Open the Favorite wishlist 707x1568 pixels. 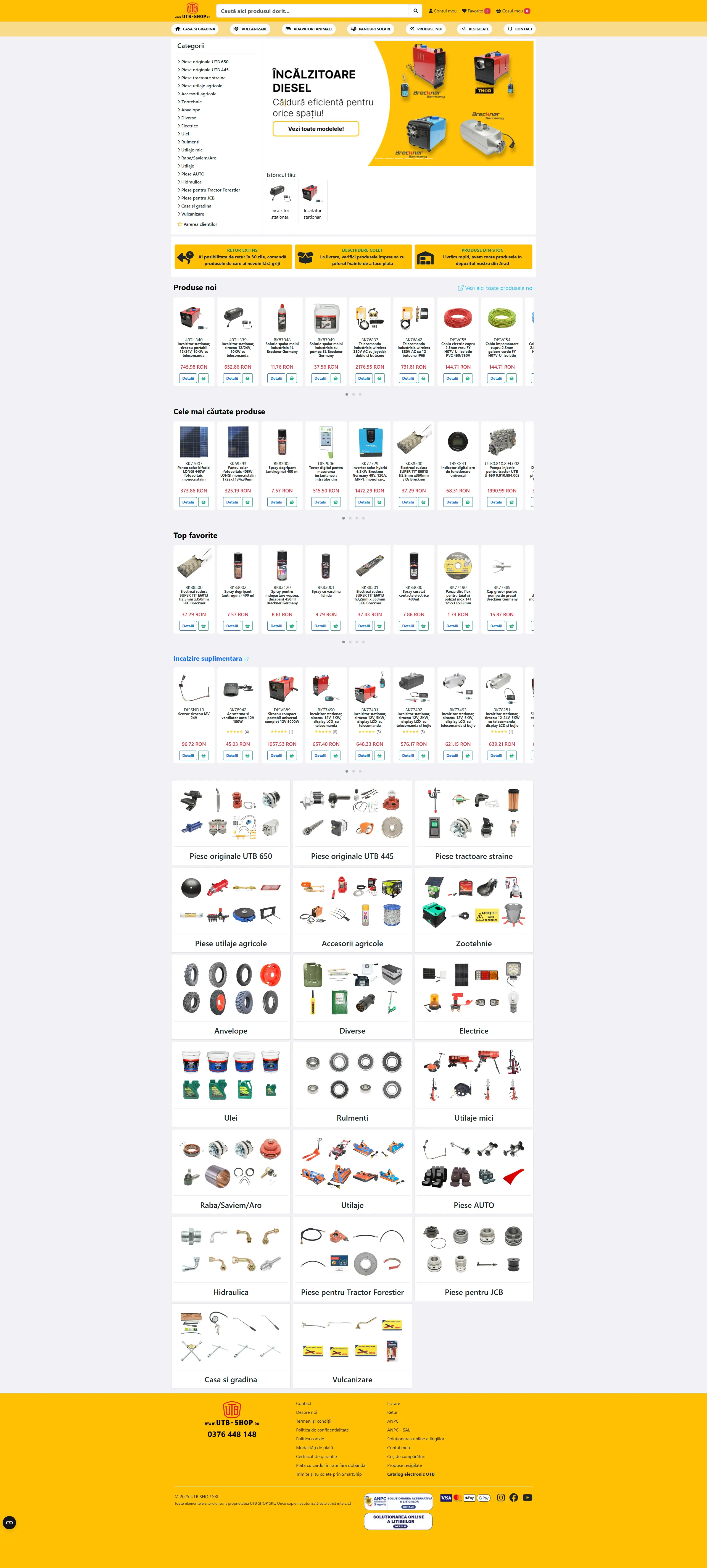pyautogui.click(x=475, y=11)
